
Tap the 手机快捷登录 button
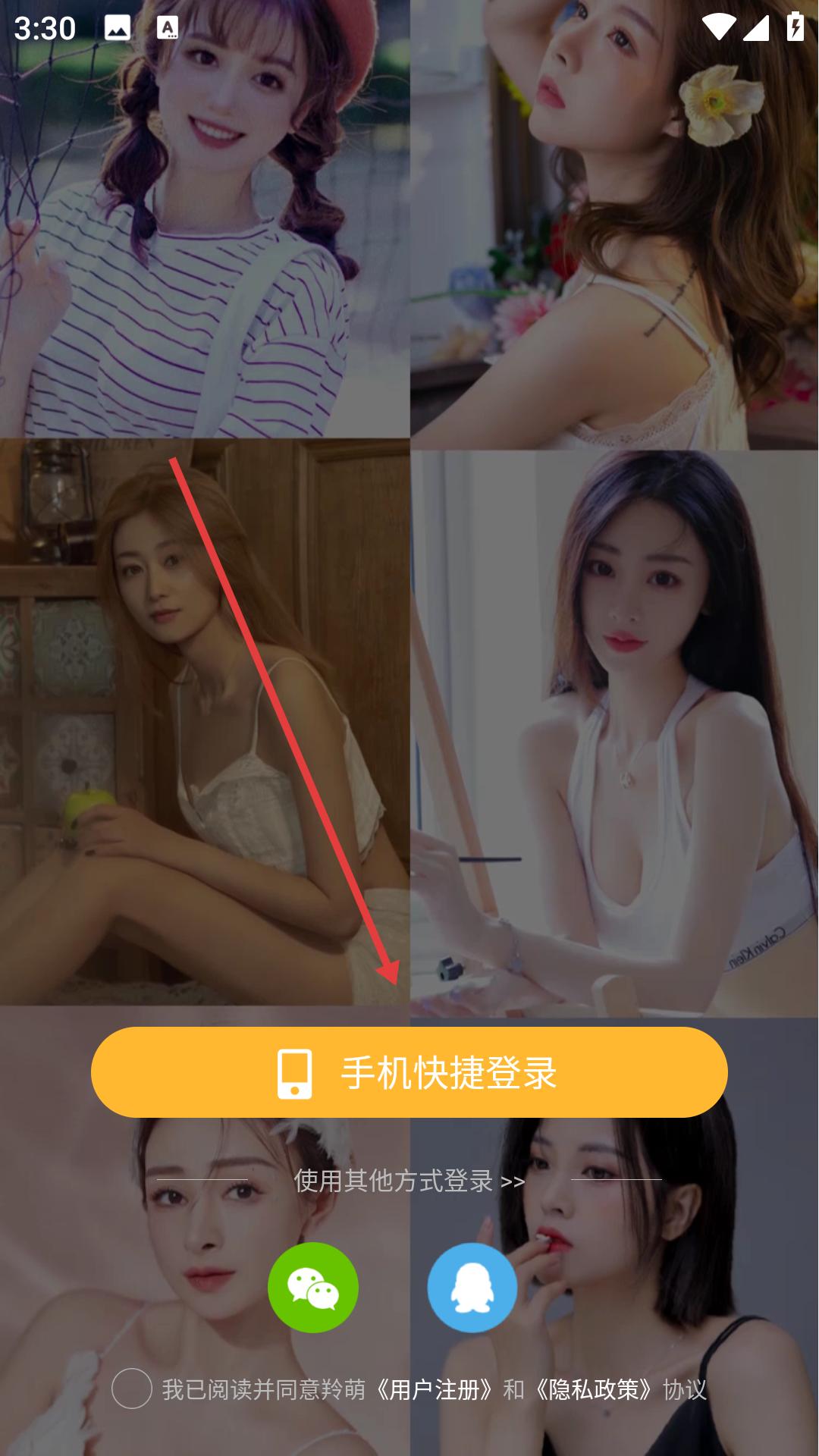click(x=409, y=1072)
